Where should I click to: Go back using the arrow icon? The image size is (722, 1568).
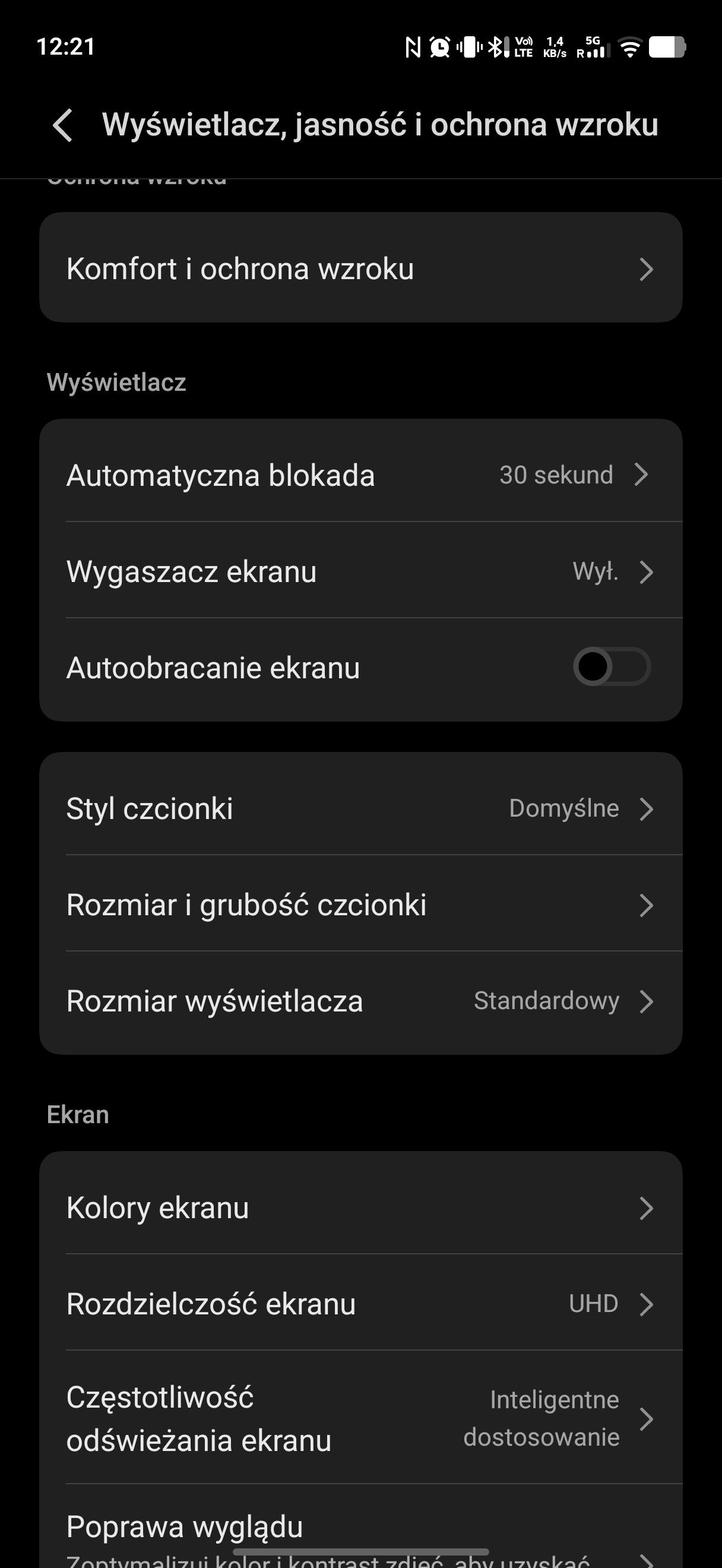tap(63, 125)
